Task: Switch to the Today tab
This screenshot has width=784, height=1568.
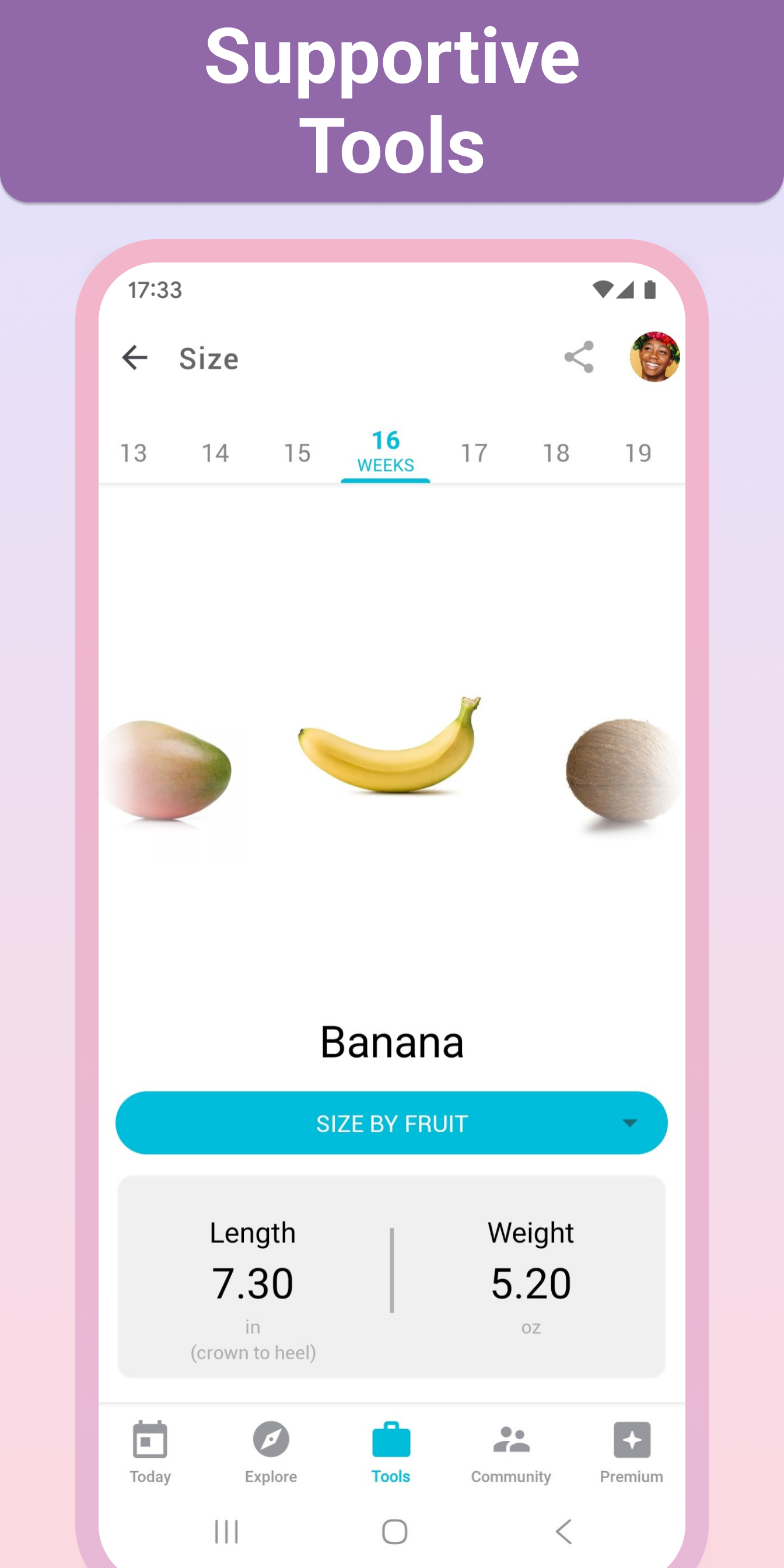Action: click(x=150, y=1454)
